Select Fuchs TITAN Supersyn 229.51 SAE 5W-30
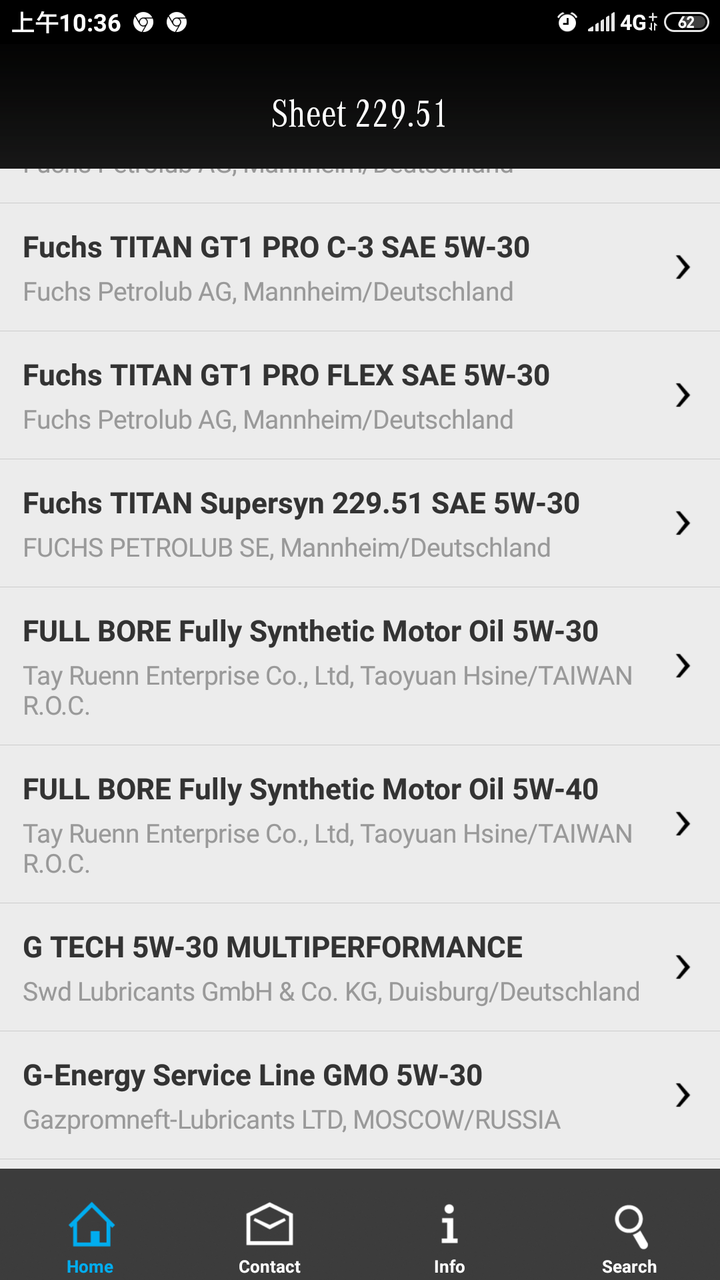 [360, 523]
